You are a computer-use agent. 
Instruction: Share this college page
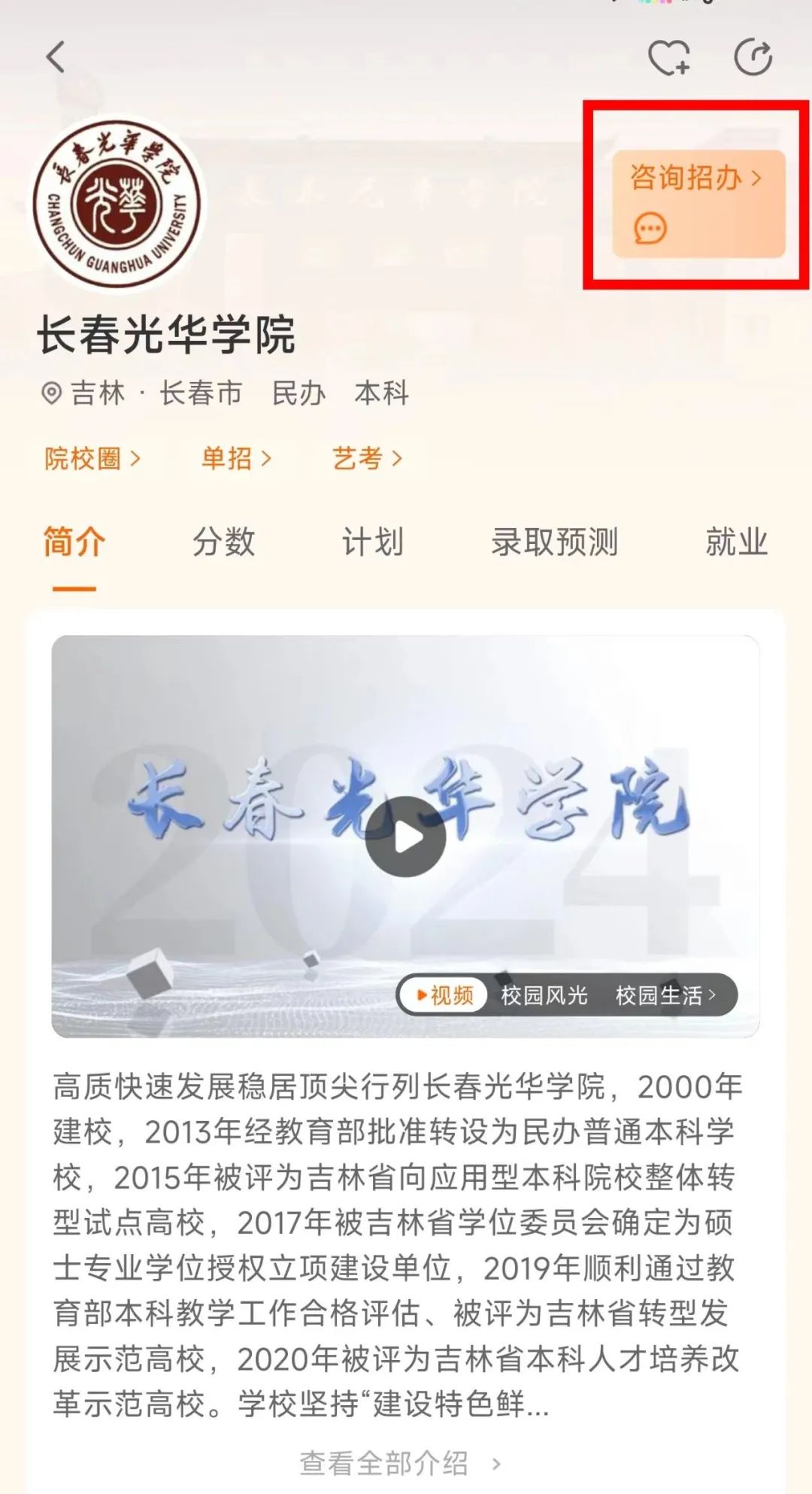753,57
